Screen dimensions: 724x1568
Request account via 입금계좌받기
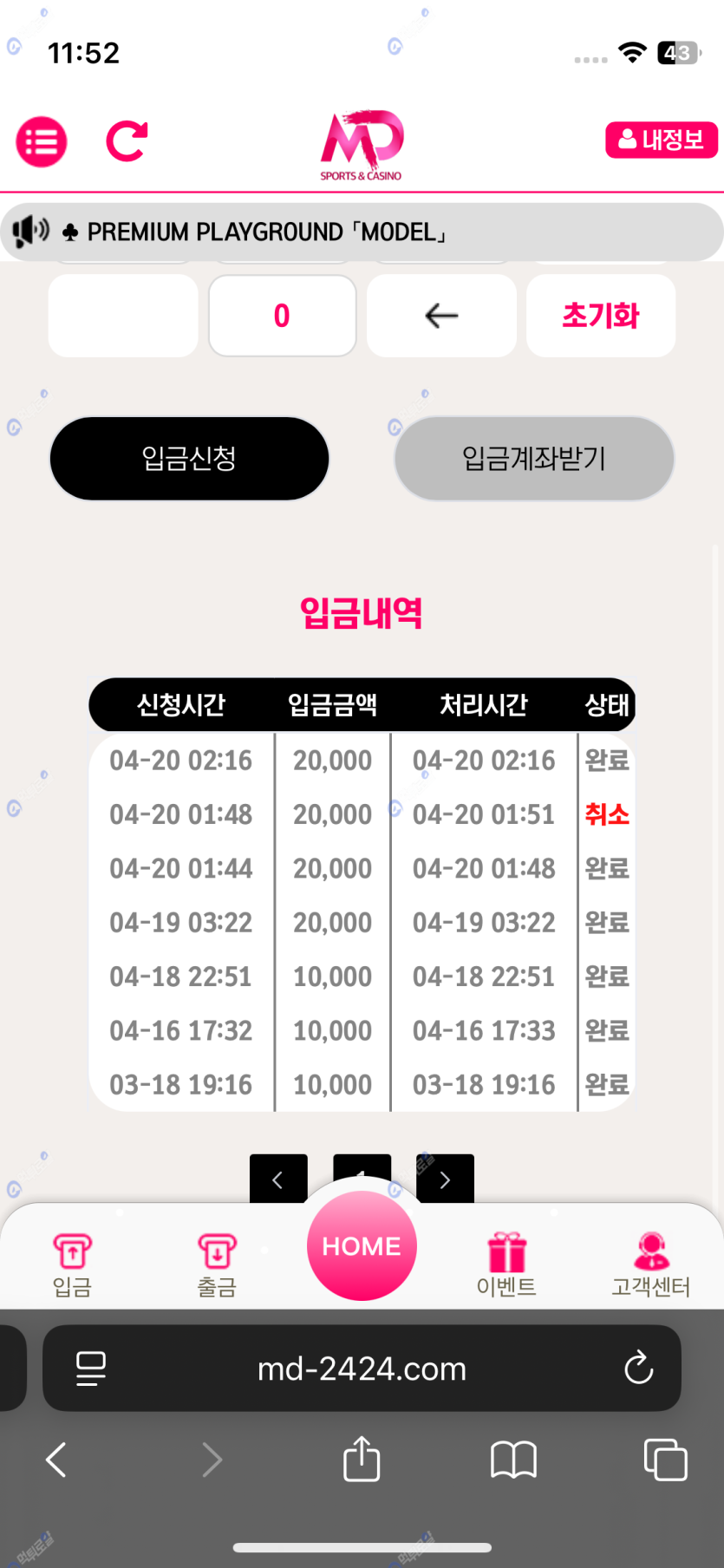(x=534, y=458)
